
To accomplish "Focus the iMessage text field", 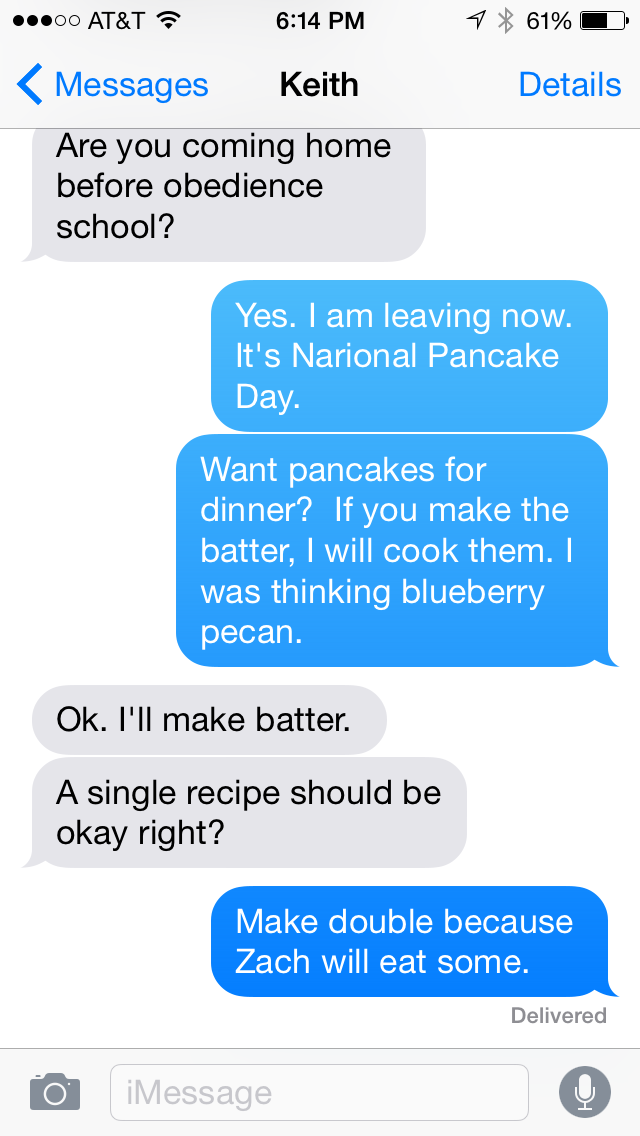I will click(x=318, y=1092).
